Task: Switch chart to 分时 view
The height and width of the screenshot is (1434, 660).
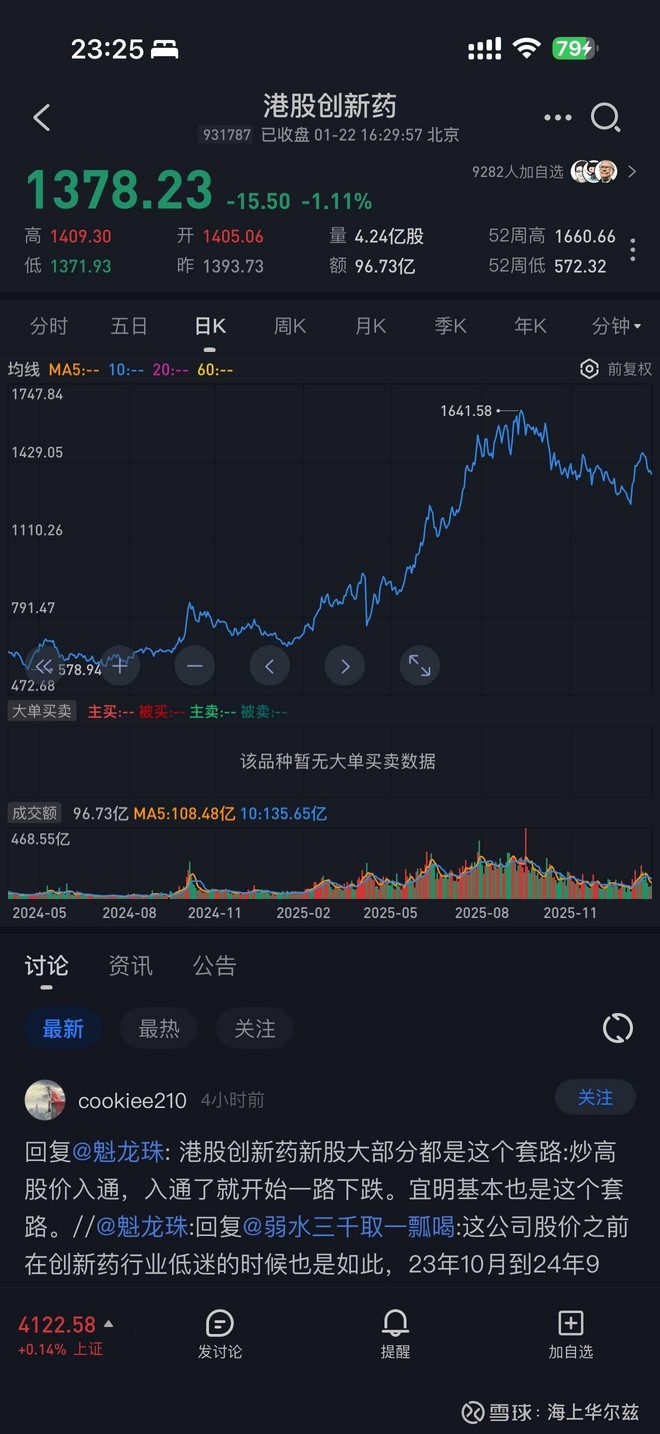Action: coord(49,327)
